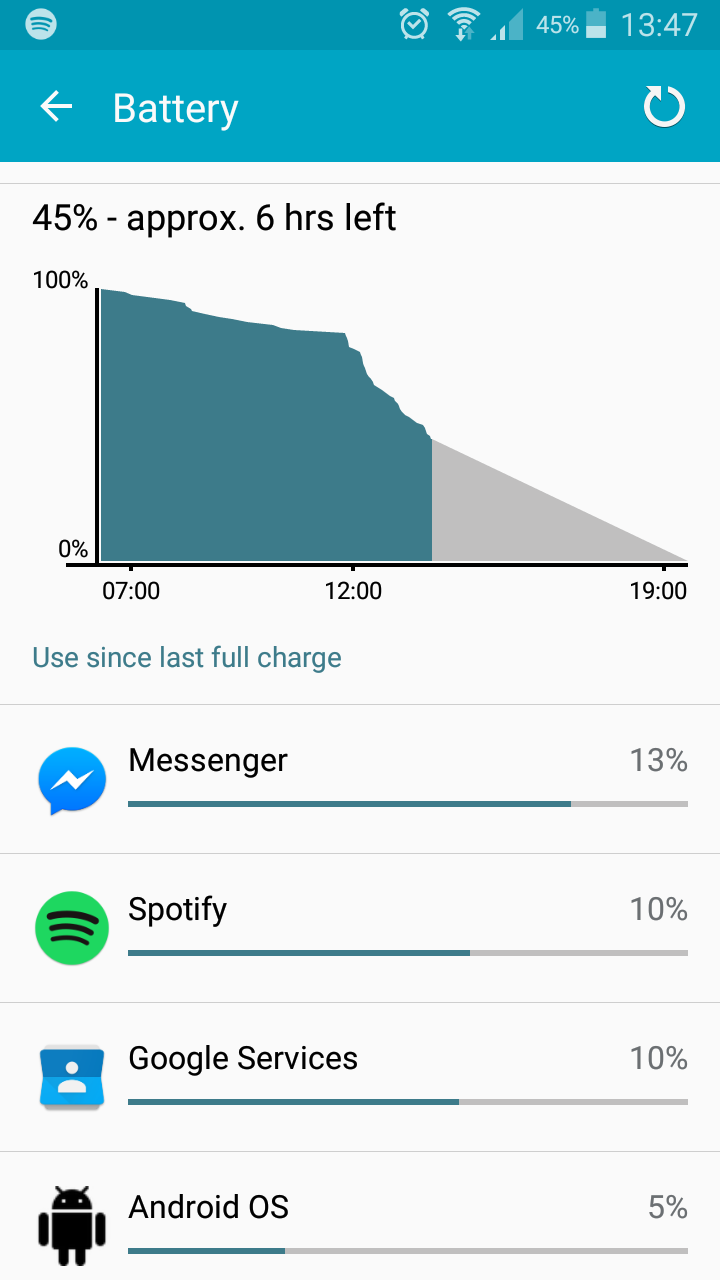Select the Google Services usage row
The height and width of the screenshot is (1280, 720).
[360, 1077]
